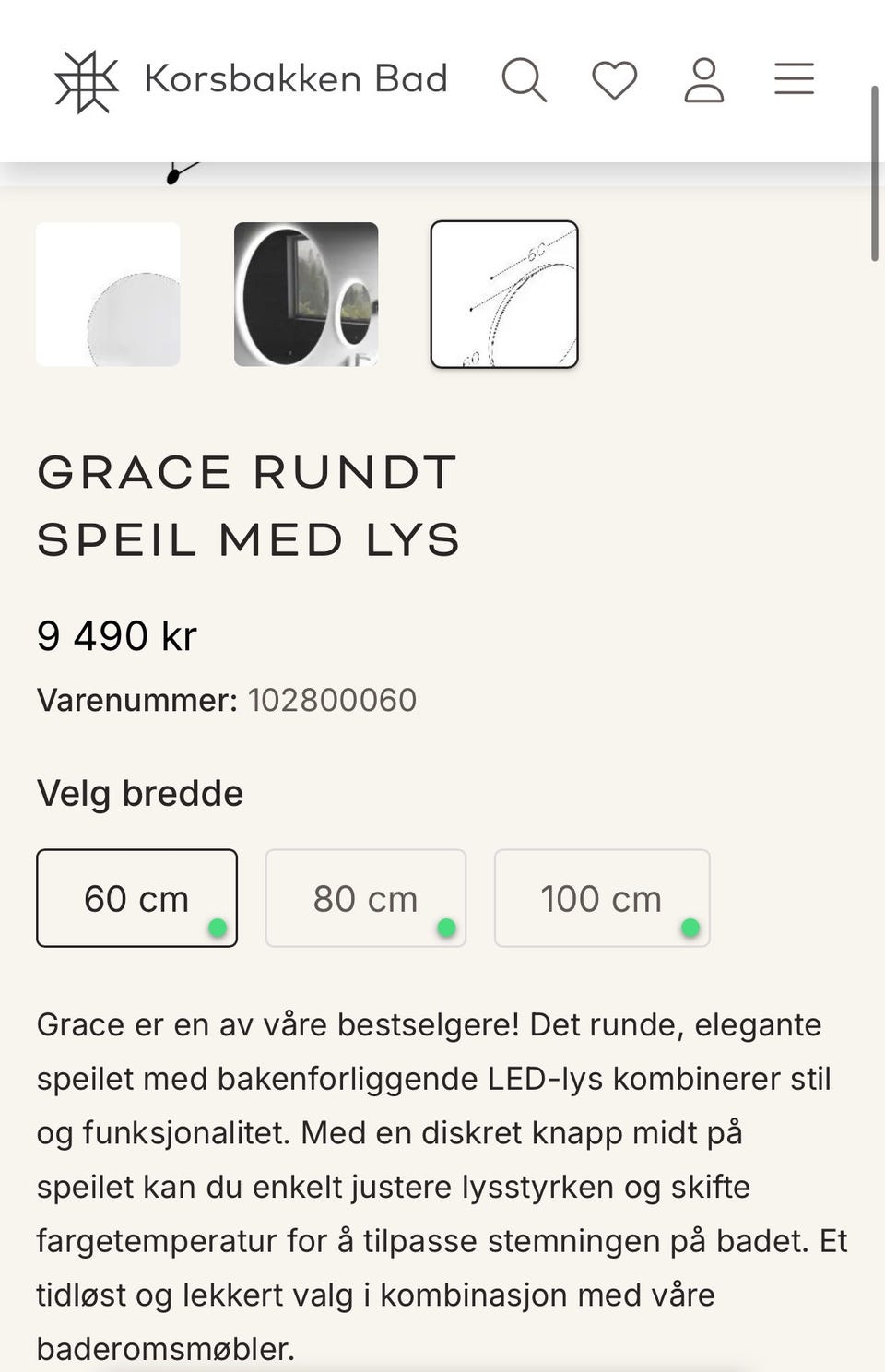
Task: Open the wishlist heart icon
Action: 614,79
